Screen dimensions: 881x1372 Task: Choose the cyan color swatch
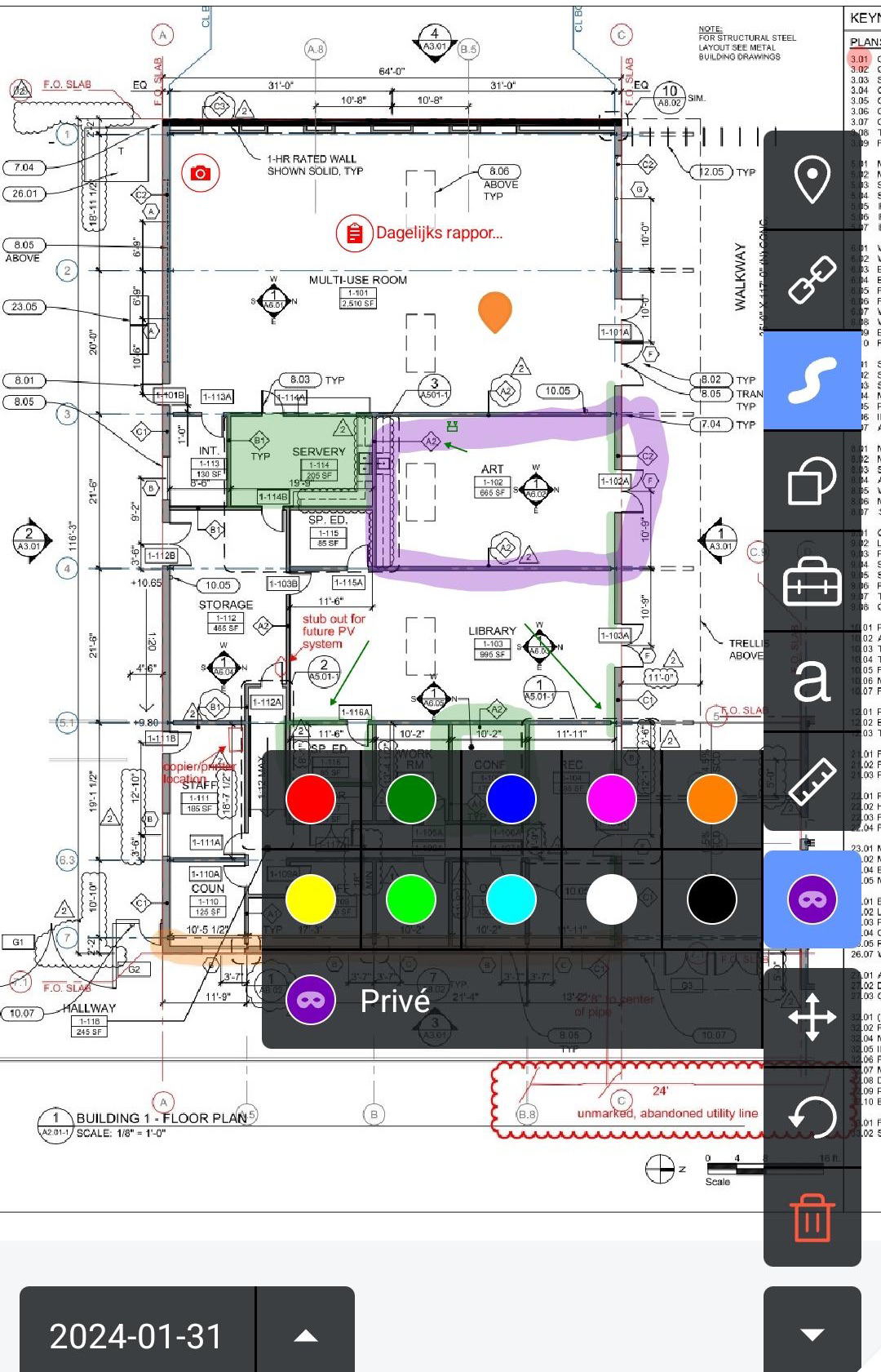click(511, 899)
